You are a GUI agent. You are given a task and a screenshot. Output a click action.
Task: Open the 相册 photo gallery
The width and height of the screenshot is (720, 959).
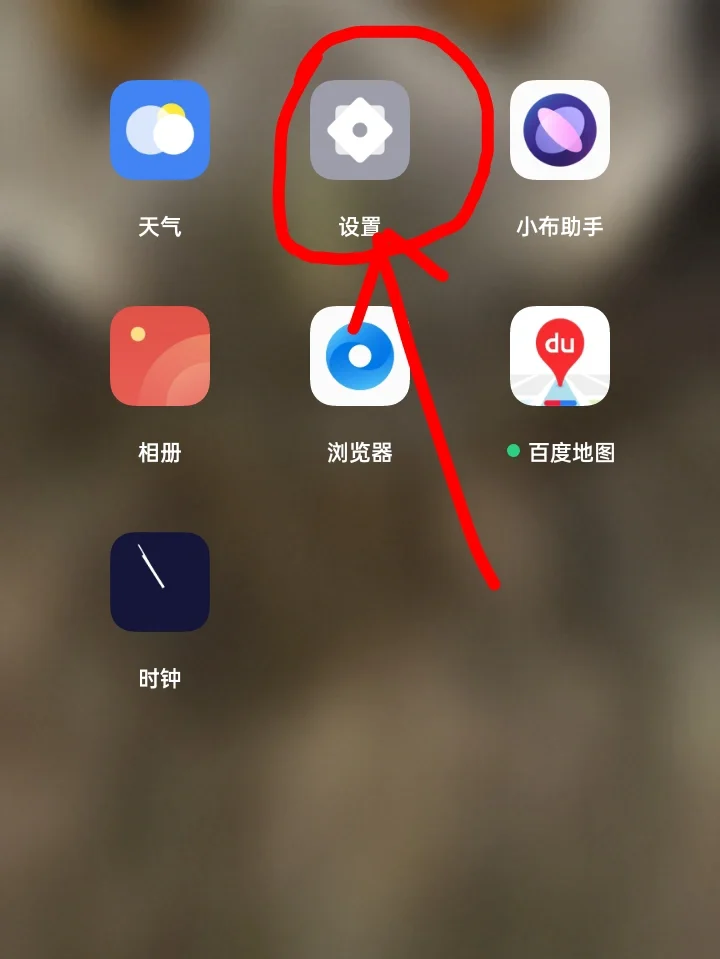tap(160, 356)
